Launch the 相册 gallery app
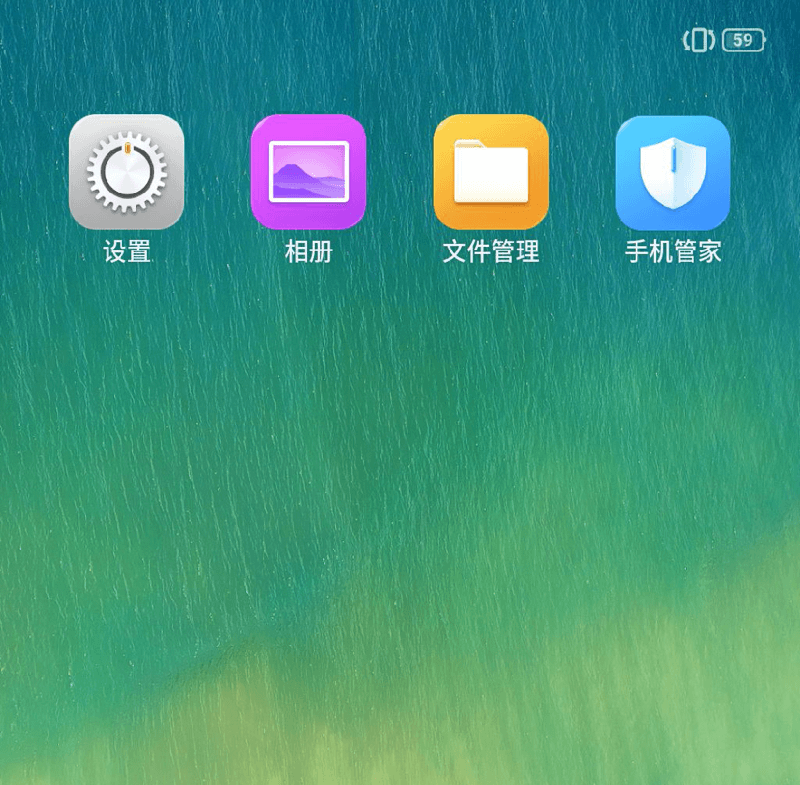Viewport: 800px width, 785px height. click(308, 172)
